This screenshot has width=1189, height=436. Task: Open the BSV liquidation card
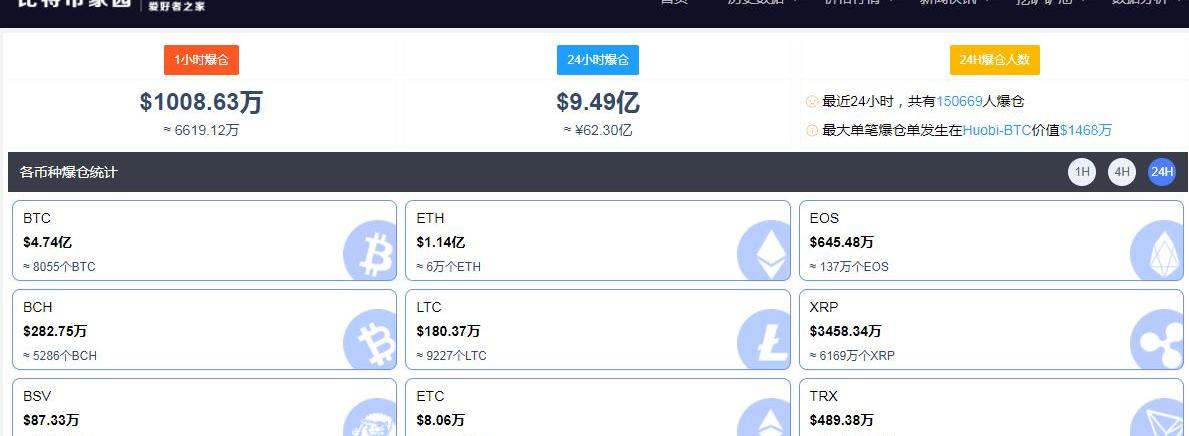pos(204,409)
